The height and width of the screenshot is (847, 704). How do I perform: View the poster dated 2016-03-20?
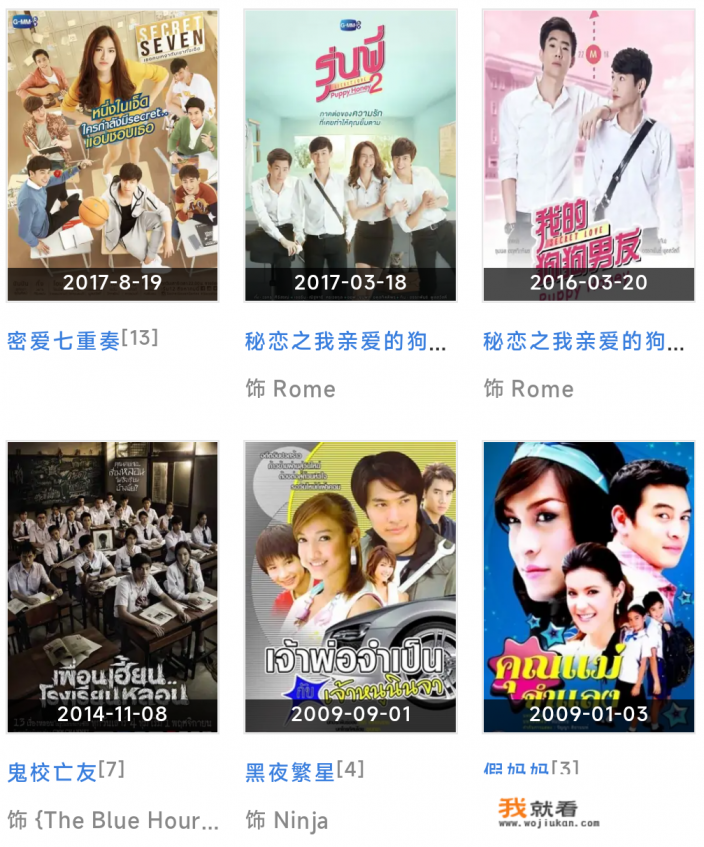588,150
